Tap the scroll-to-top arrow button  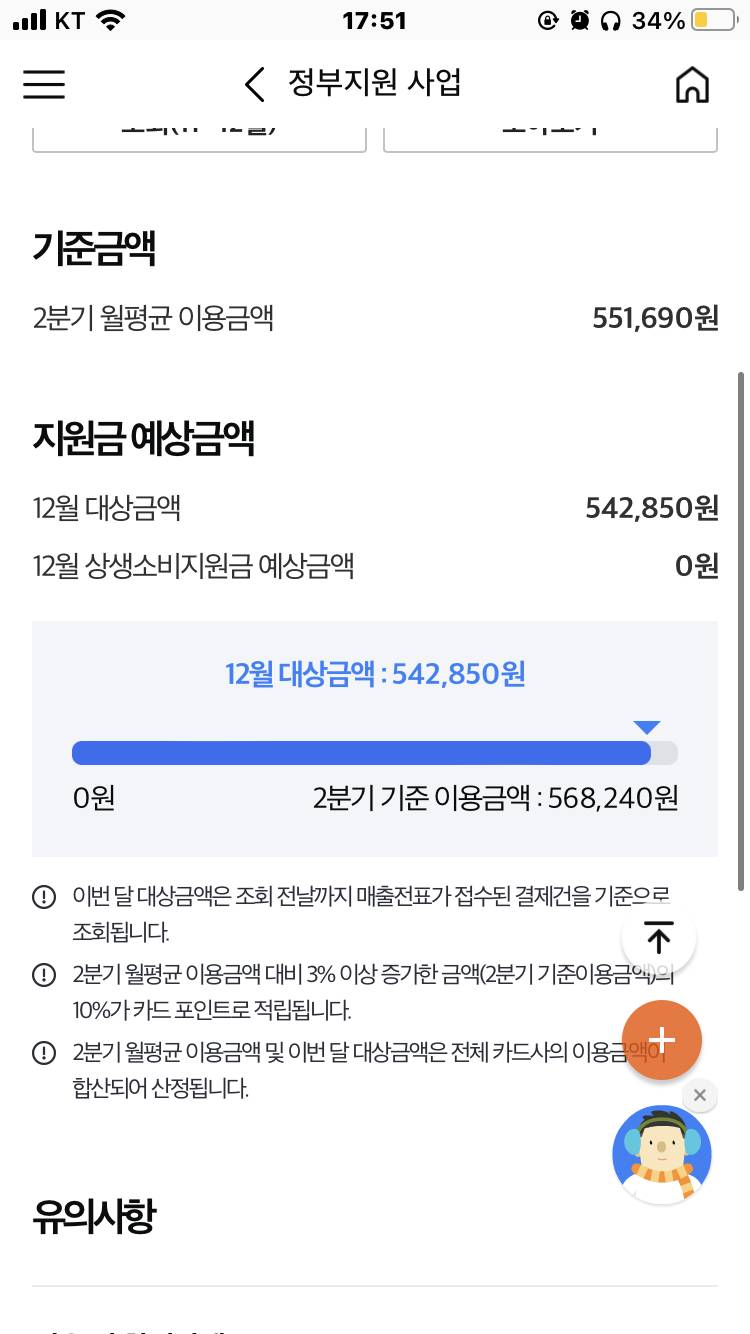coord(657,937)
